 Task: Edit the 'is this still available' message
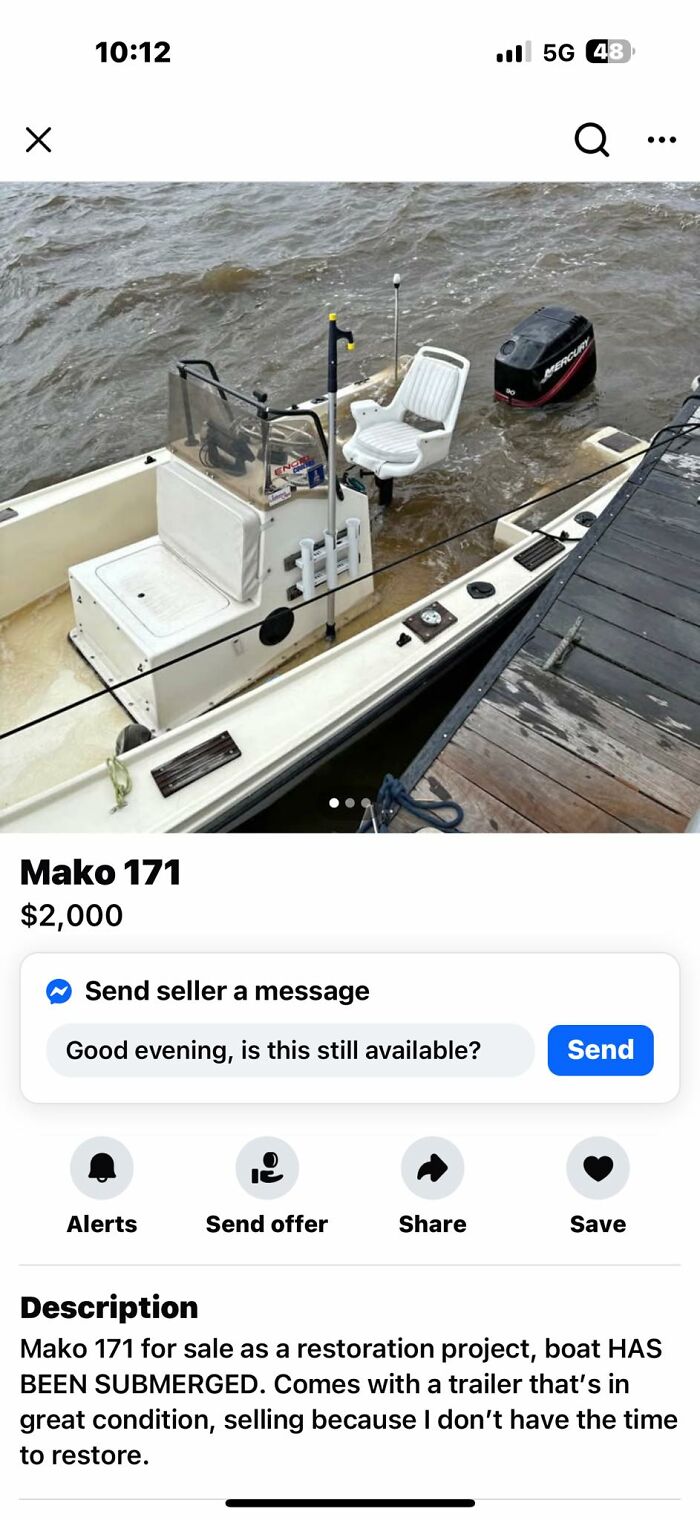[x=290, y=1050]
